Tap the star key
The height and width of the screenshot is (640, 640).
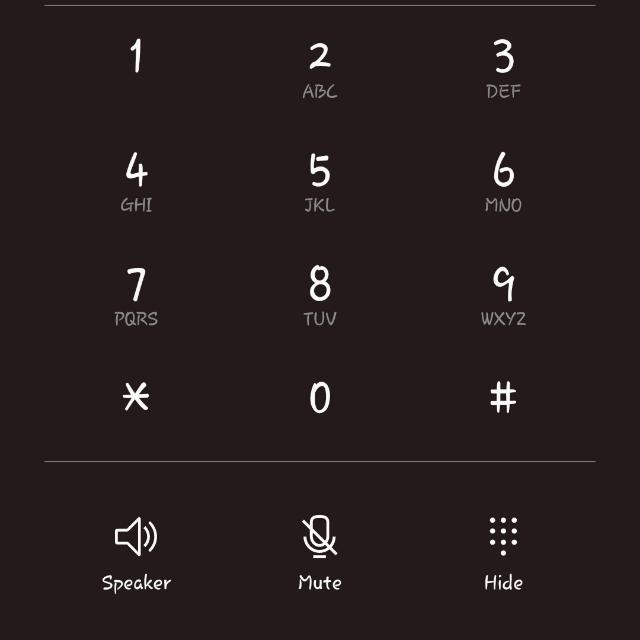pos(136,398)
